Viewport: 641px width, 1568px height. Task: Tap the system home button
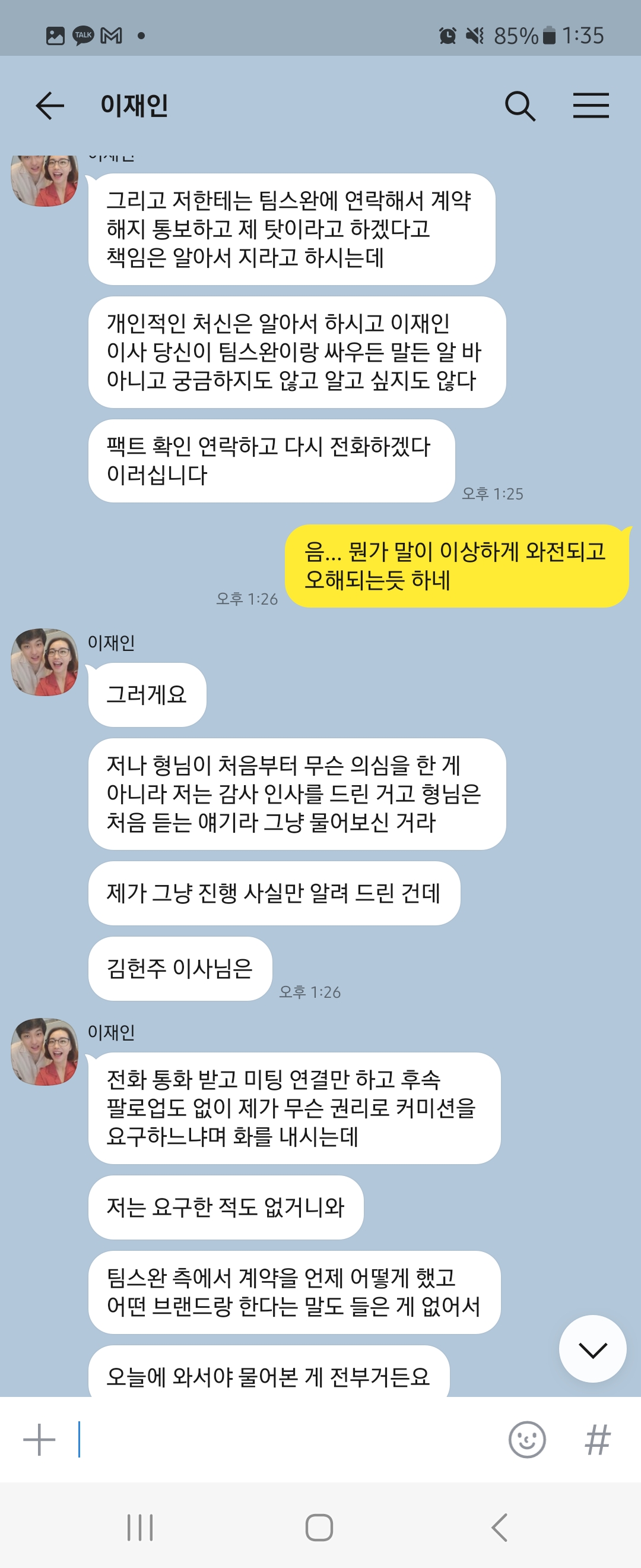[x=319, y=1527]
